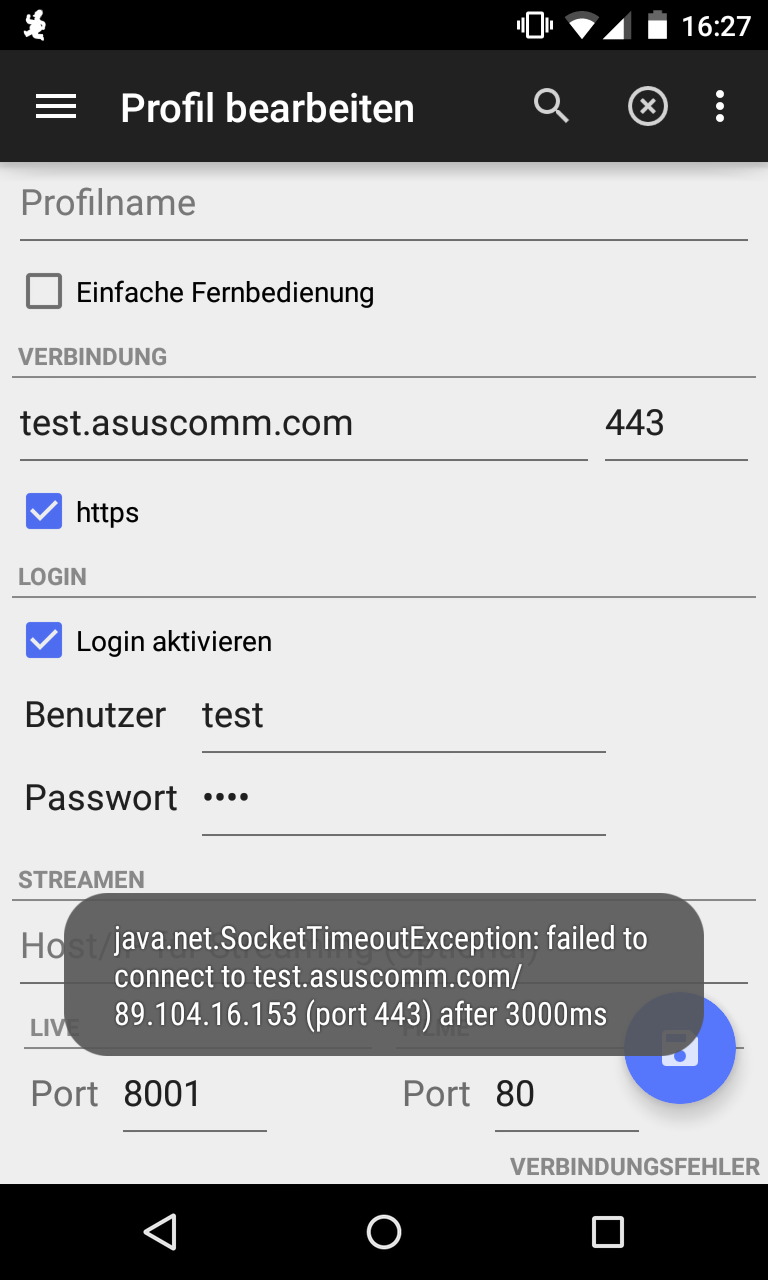768x1280 pixels.
Task: Edit the Benutzer field
Action: pos(403,716)
